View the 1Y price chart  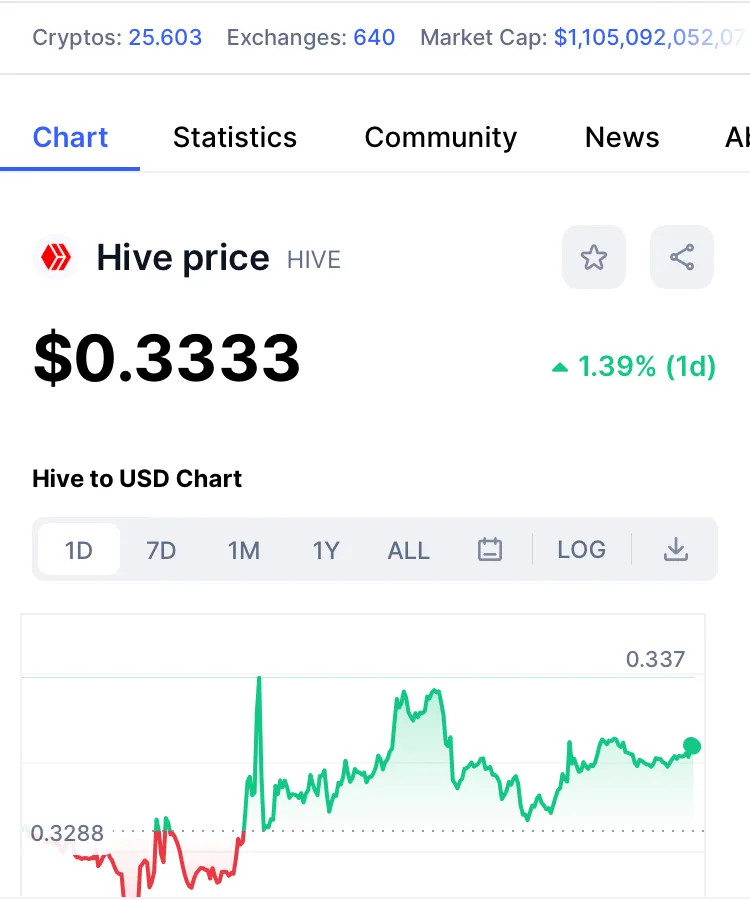pos(326,550)
